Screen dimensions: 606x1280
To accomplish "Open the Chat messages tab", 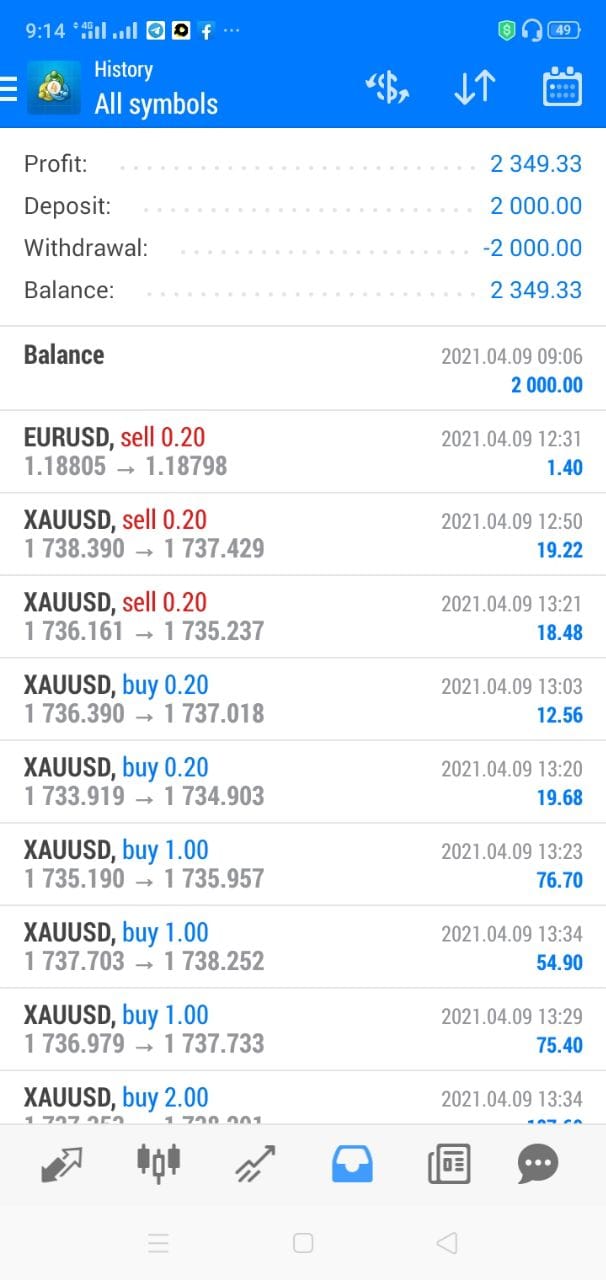I will pos(538,1164).
